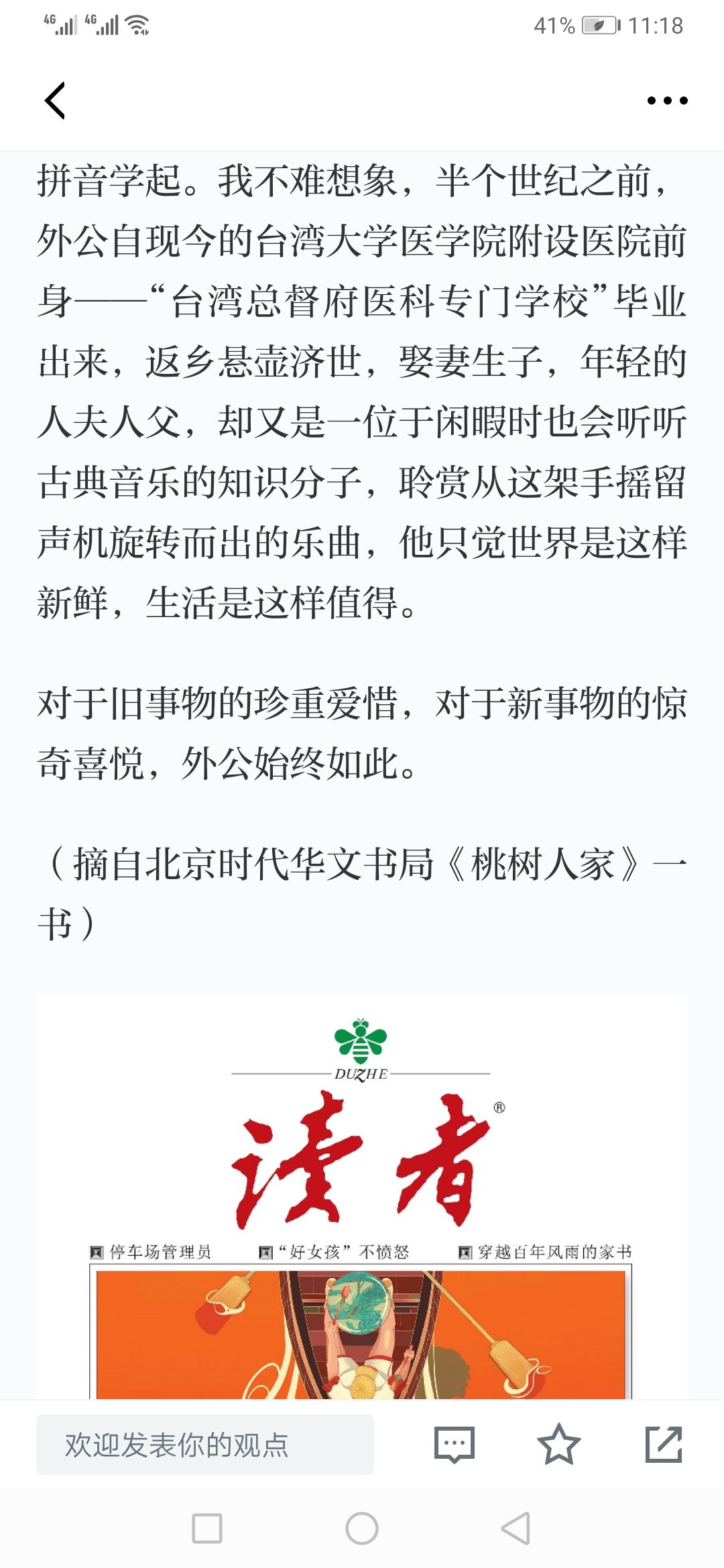The height and width of the screenshot is (1568, 724).
Task: Bookmark this article with the star icon
Action: [558, 1445]
